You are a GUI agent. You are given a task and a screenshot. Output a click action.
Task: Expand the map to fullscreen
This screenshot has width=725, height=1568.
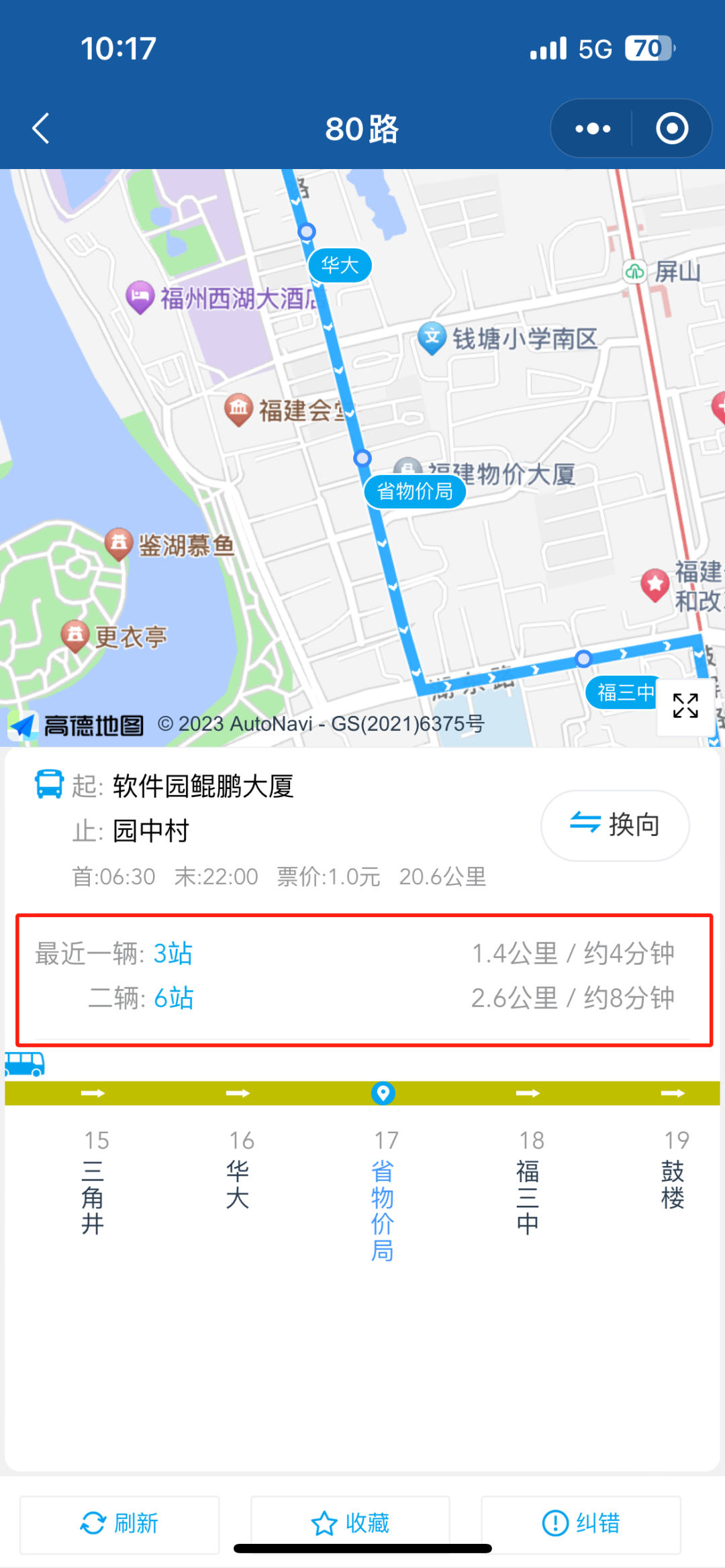pyautogui.click(x=685, y=707)
